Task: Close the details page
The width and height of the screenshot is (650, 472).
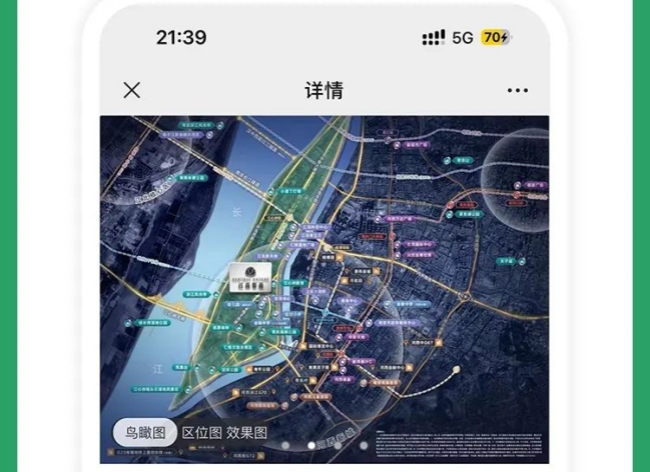Action: [x=131, y=90]
